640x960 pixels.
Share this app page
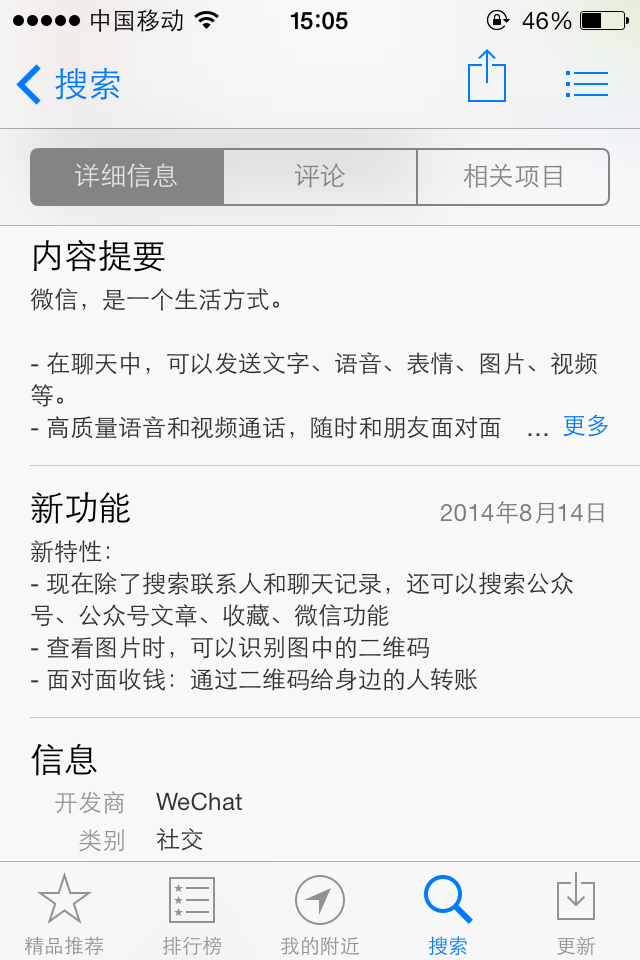487,78
